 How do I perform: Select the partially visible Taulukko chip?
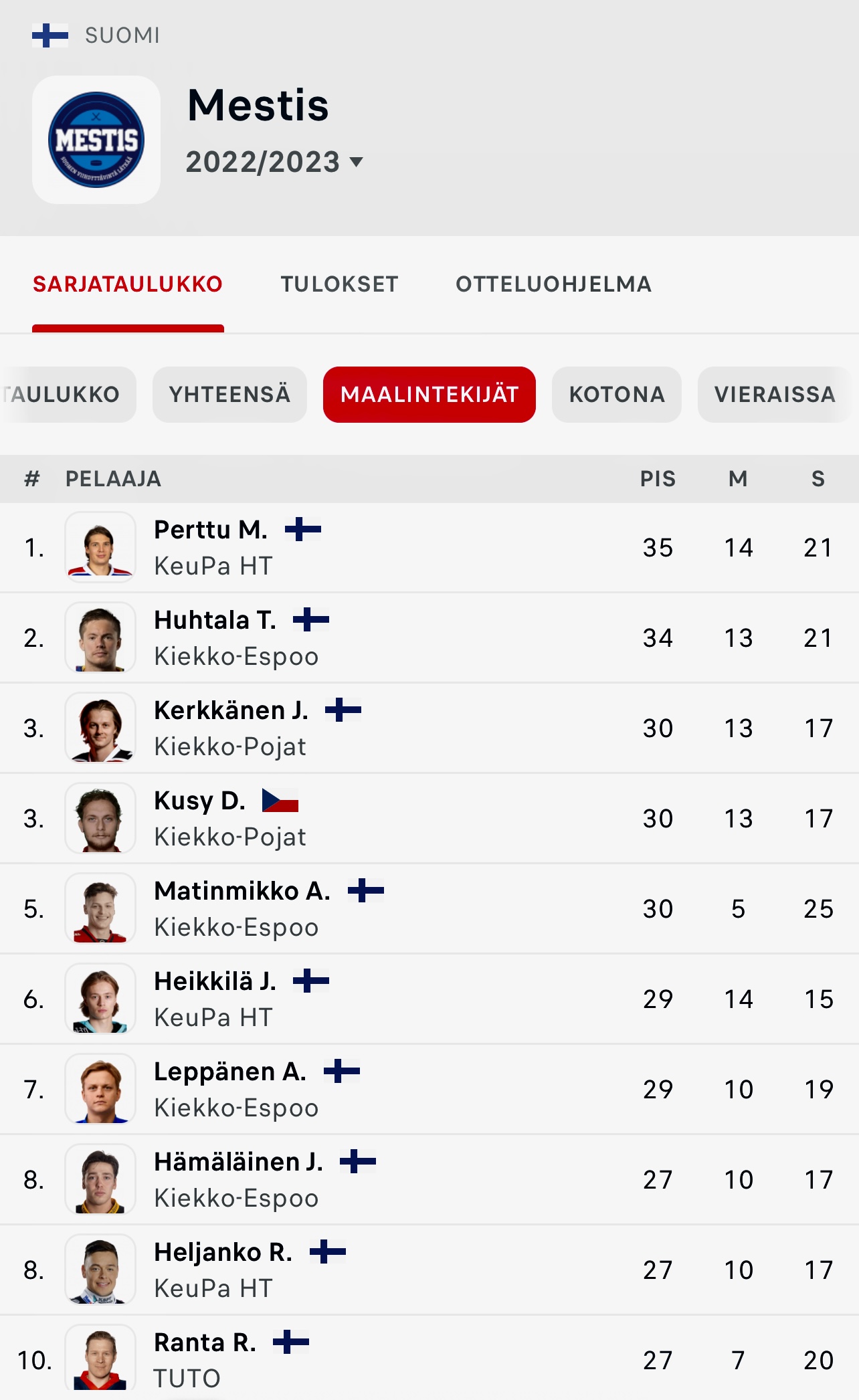67,395
